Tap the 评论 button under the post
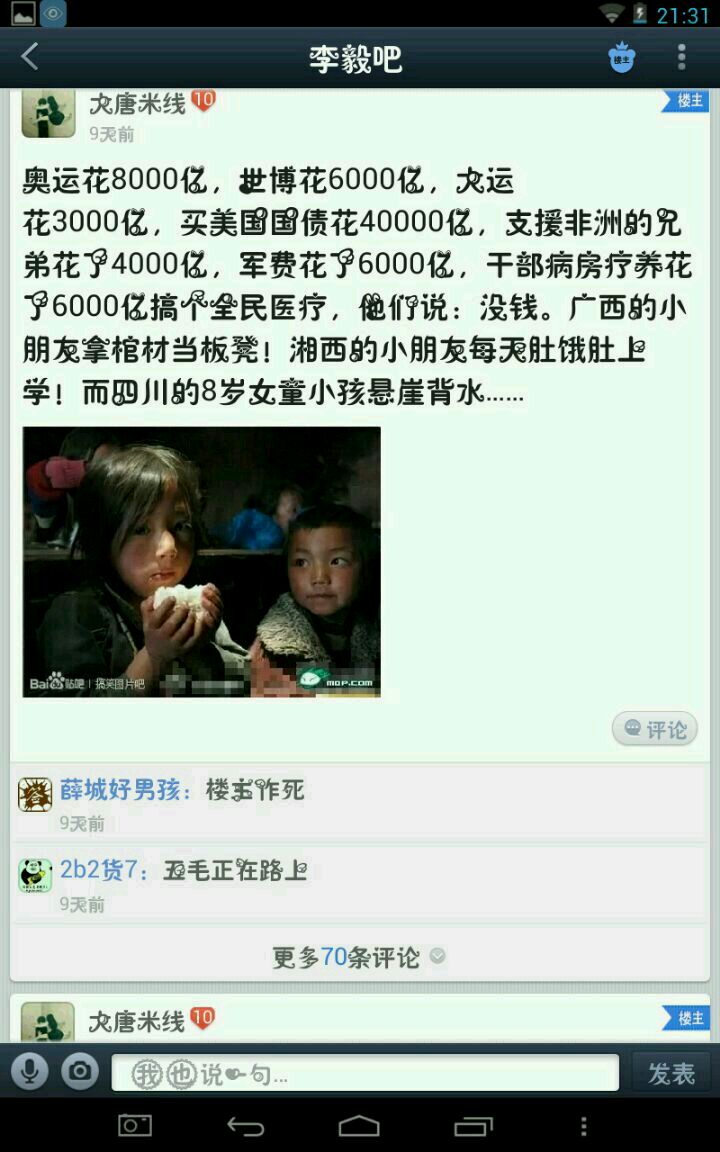This screenshot has width=720, height=1152. pos(655,729)
